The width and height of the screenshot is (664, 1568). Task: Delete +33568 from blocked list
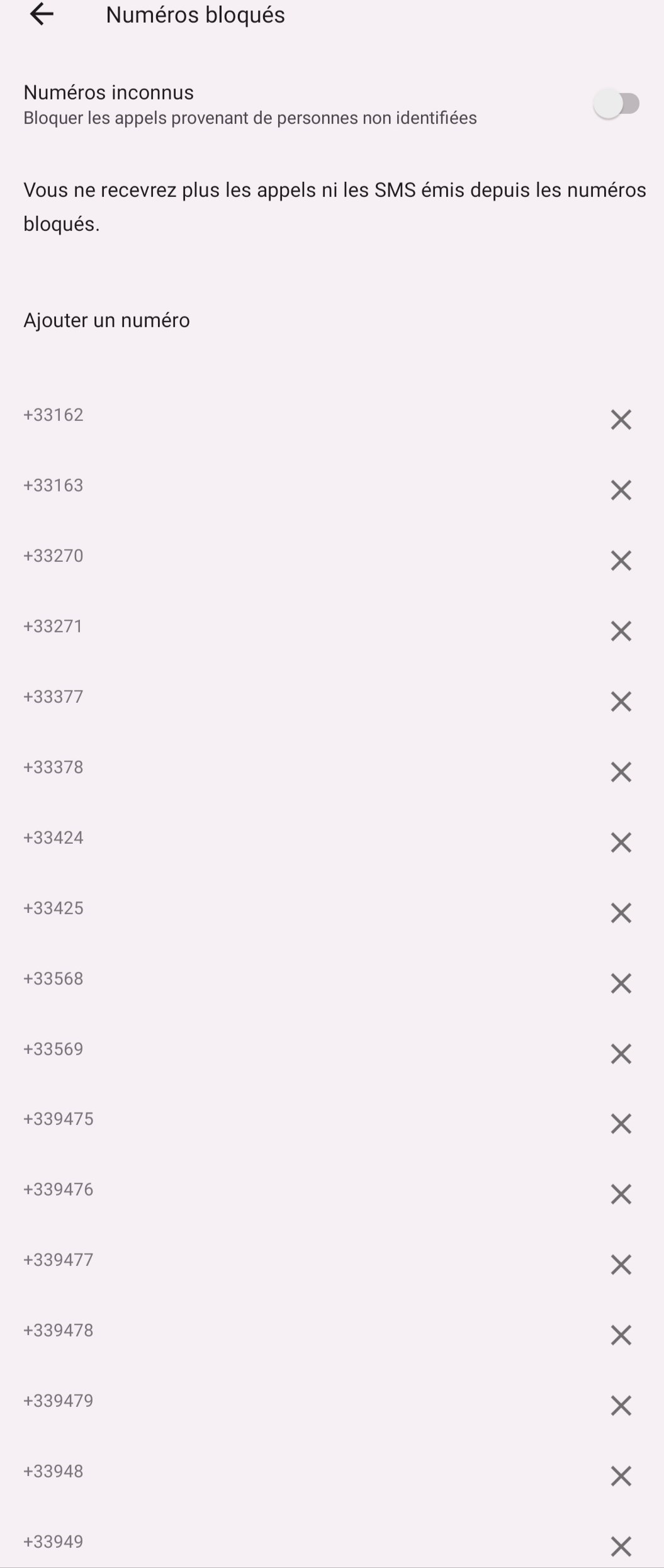click(x=621, y=983)
